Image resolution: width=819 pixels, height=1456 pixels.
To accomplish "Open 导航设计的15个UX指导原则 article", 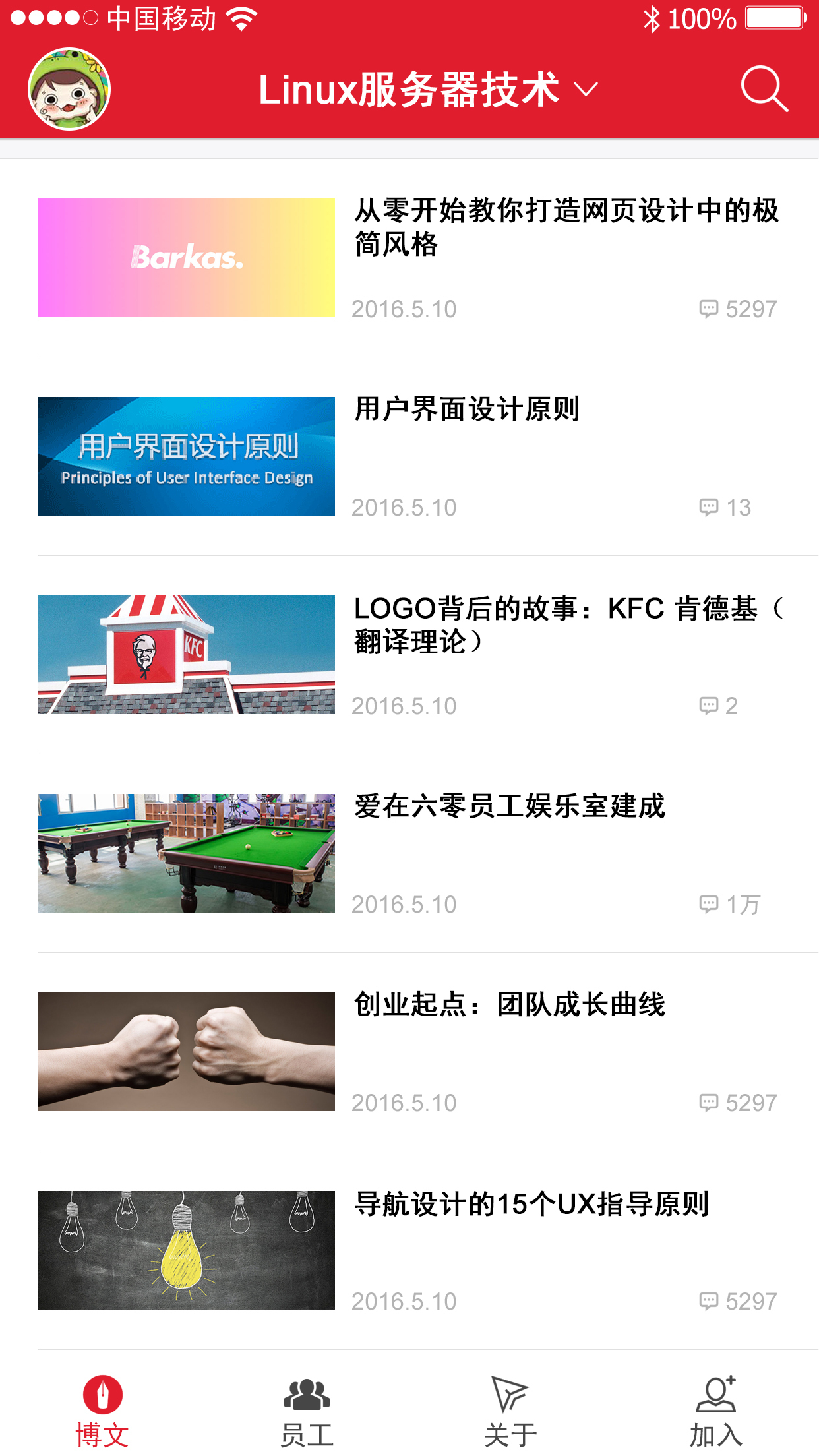I will click(x=531, y=1204).
